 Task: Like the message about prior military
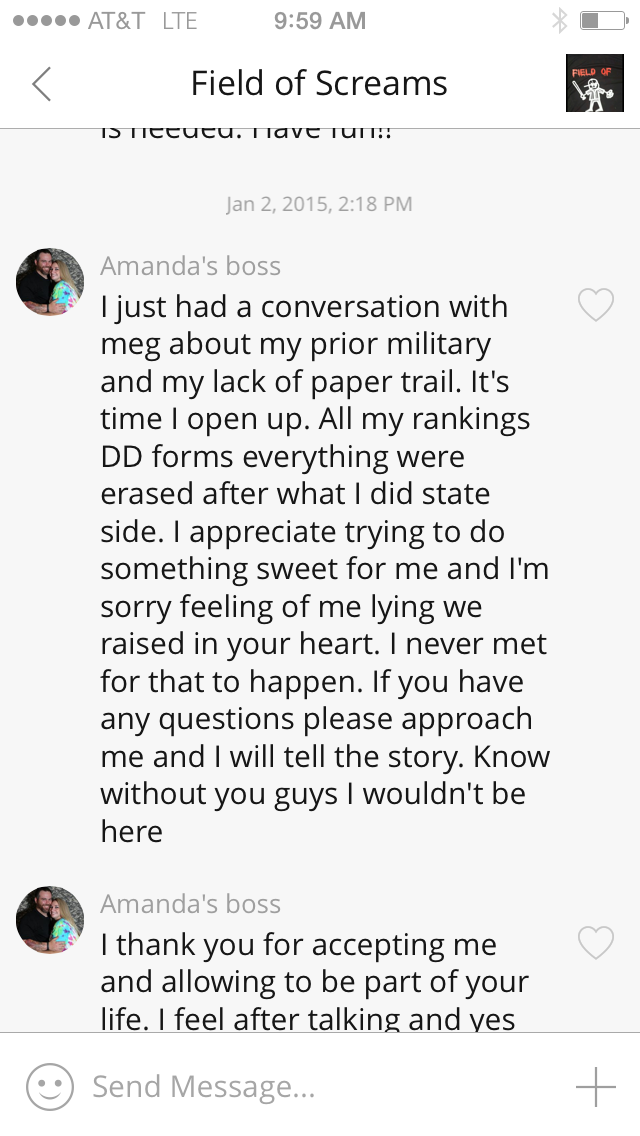pyautogui.click(x=596, y=304)
